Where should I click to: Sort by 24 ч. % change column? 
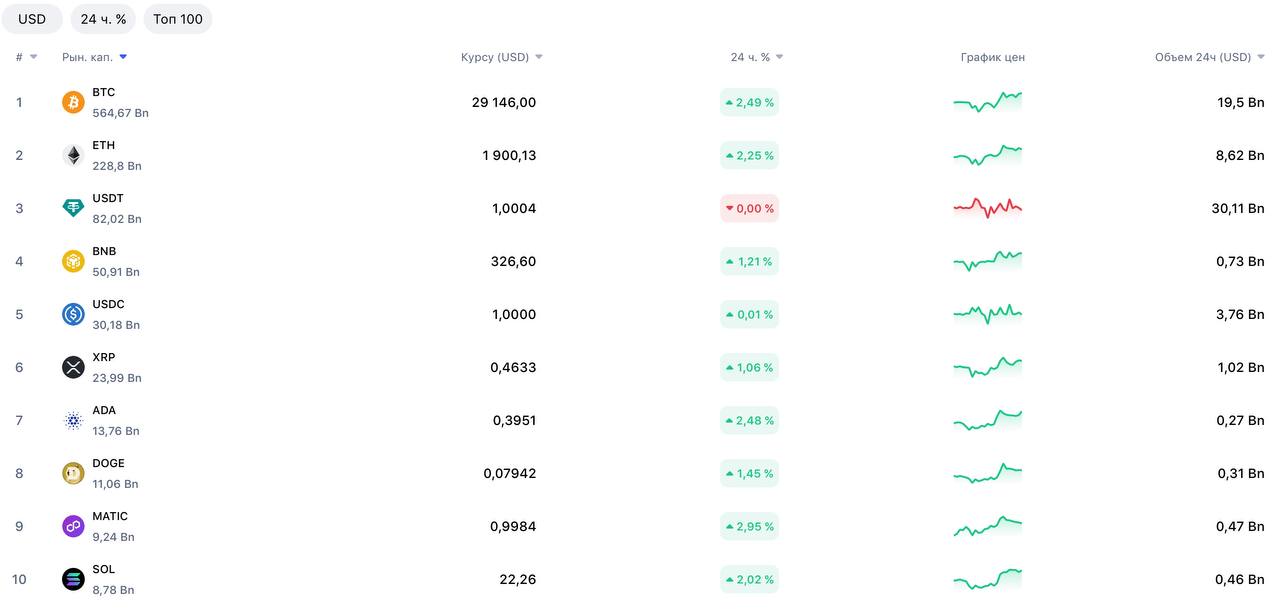(756, 57)
